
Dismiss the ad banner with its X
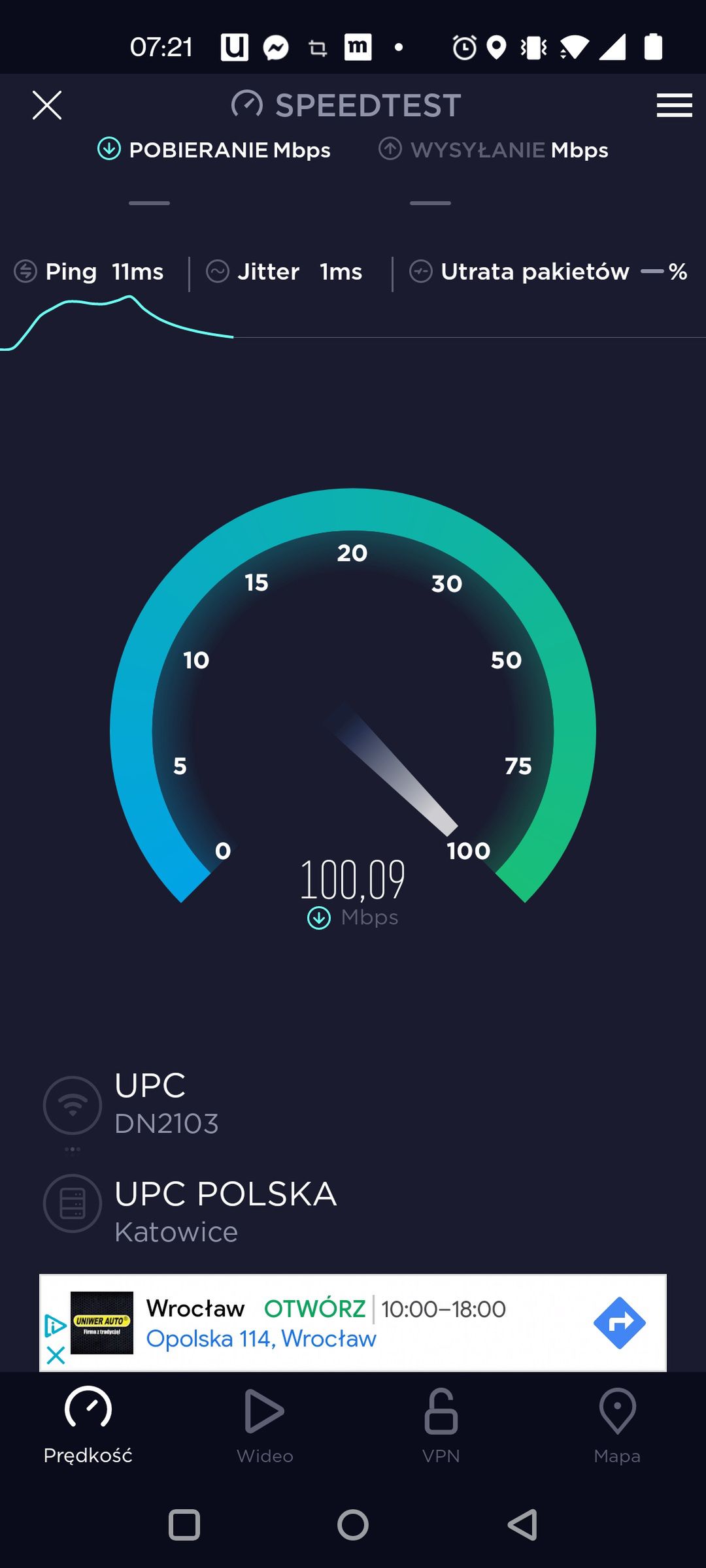point(56,1354)
